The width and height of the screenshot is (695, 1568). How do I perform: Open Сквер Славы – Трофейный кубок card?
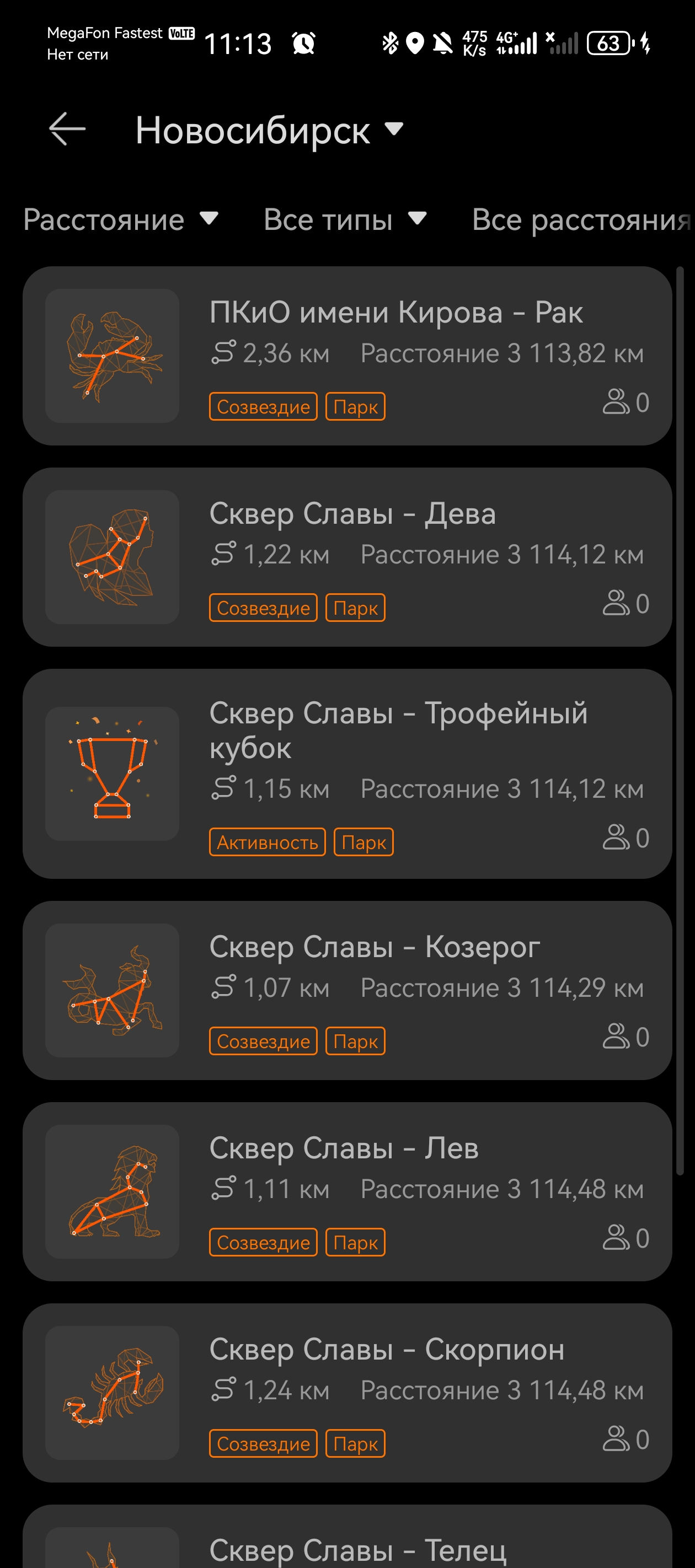tap(347, 774)
